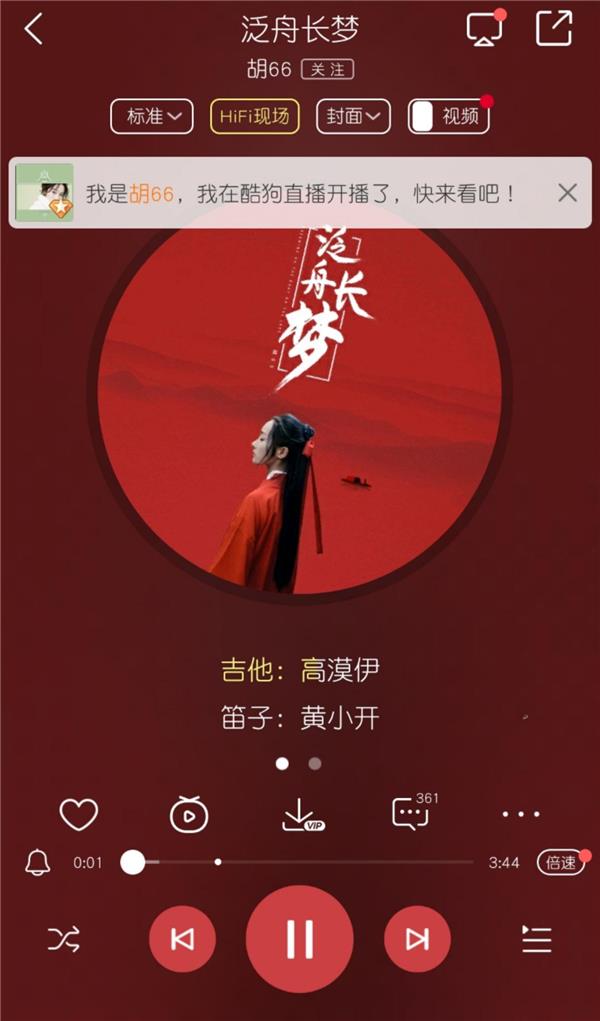Open the cast to device icon
This screenshot has height=1021, width=600.
click(485, 29)
